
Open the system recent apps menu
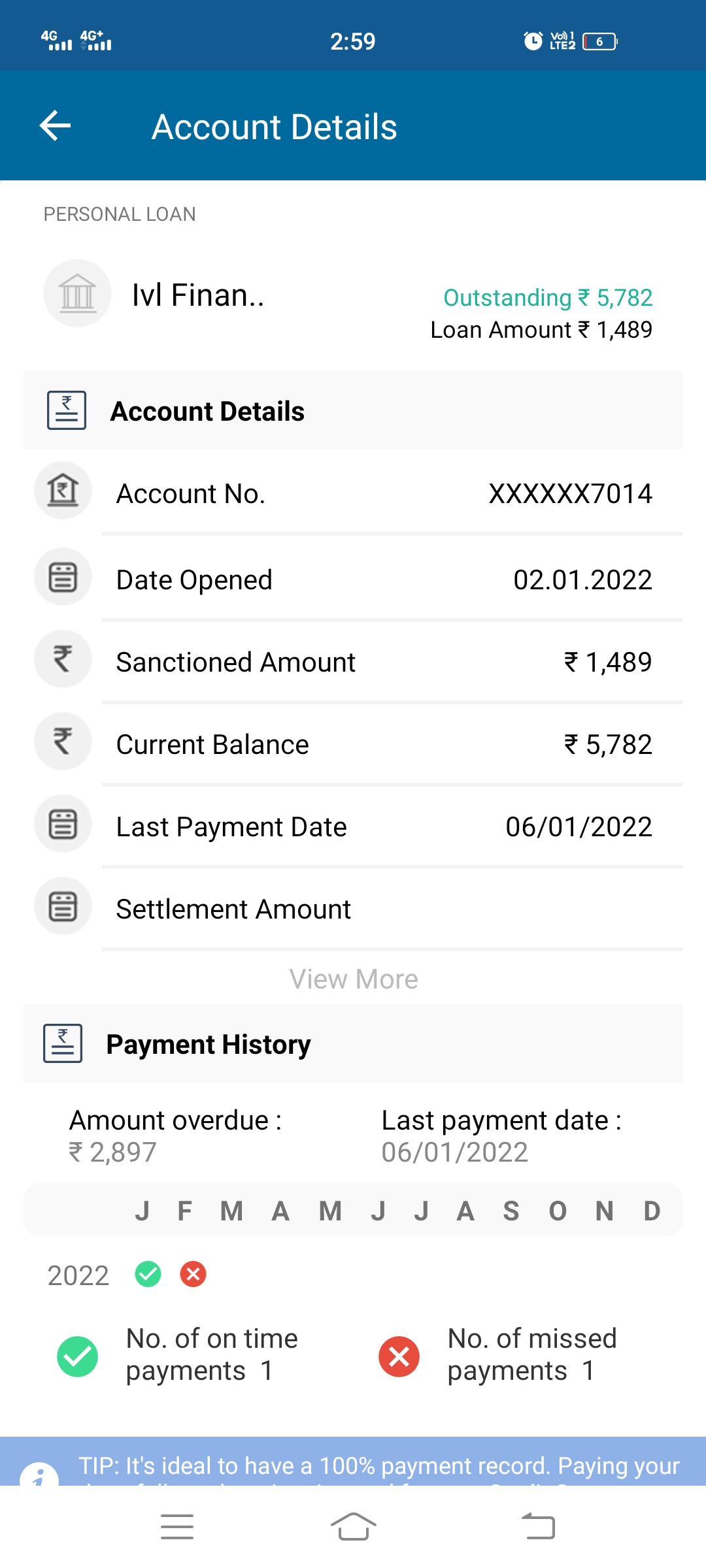tap(176, 1527)
